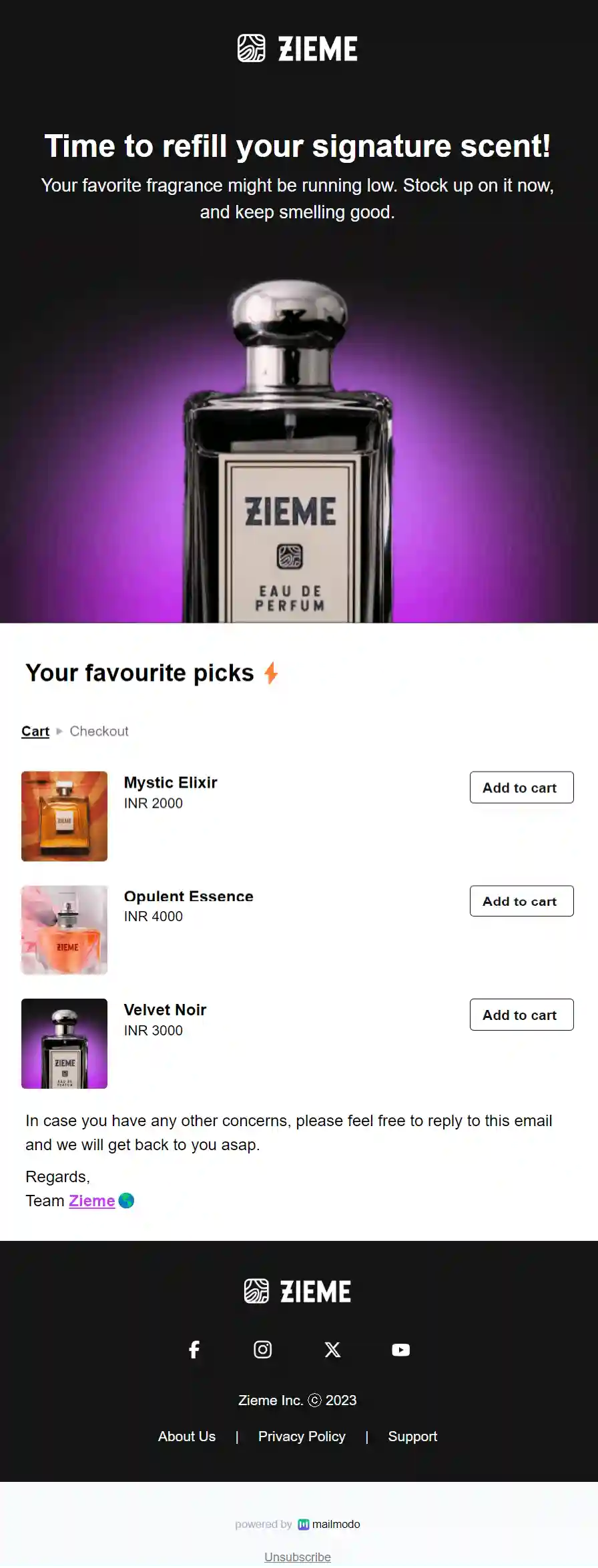The width and height of the screenshot is (598, 1568).
Task: Open the Privacy Policy link
Action: coord(302,1436)
